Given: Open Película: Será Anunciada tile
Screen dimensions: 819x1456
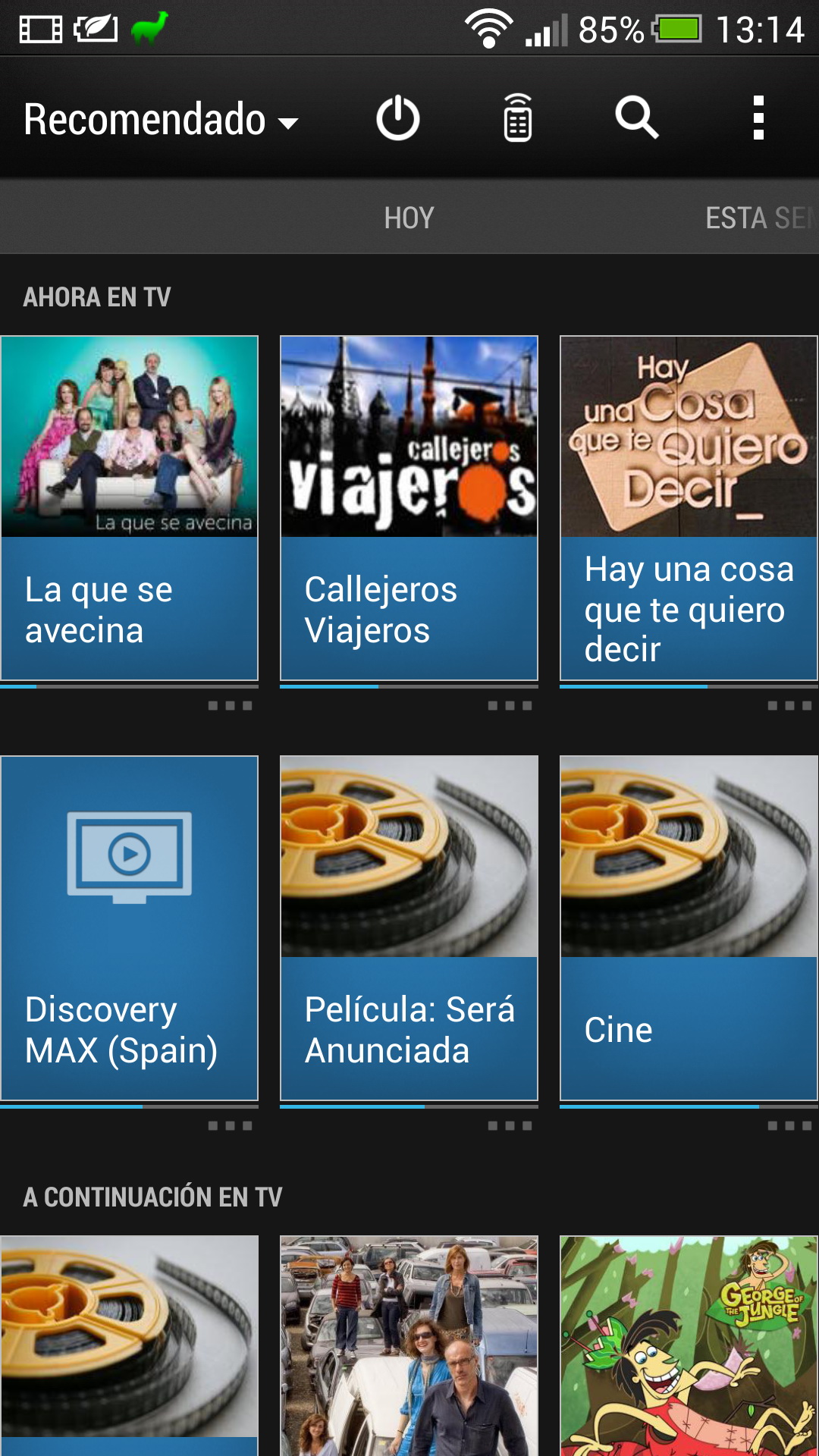Looking at the screenshot, I should (409, 927).
